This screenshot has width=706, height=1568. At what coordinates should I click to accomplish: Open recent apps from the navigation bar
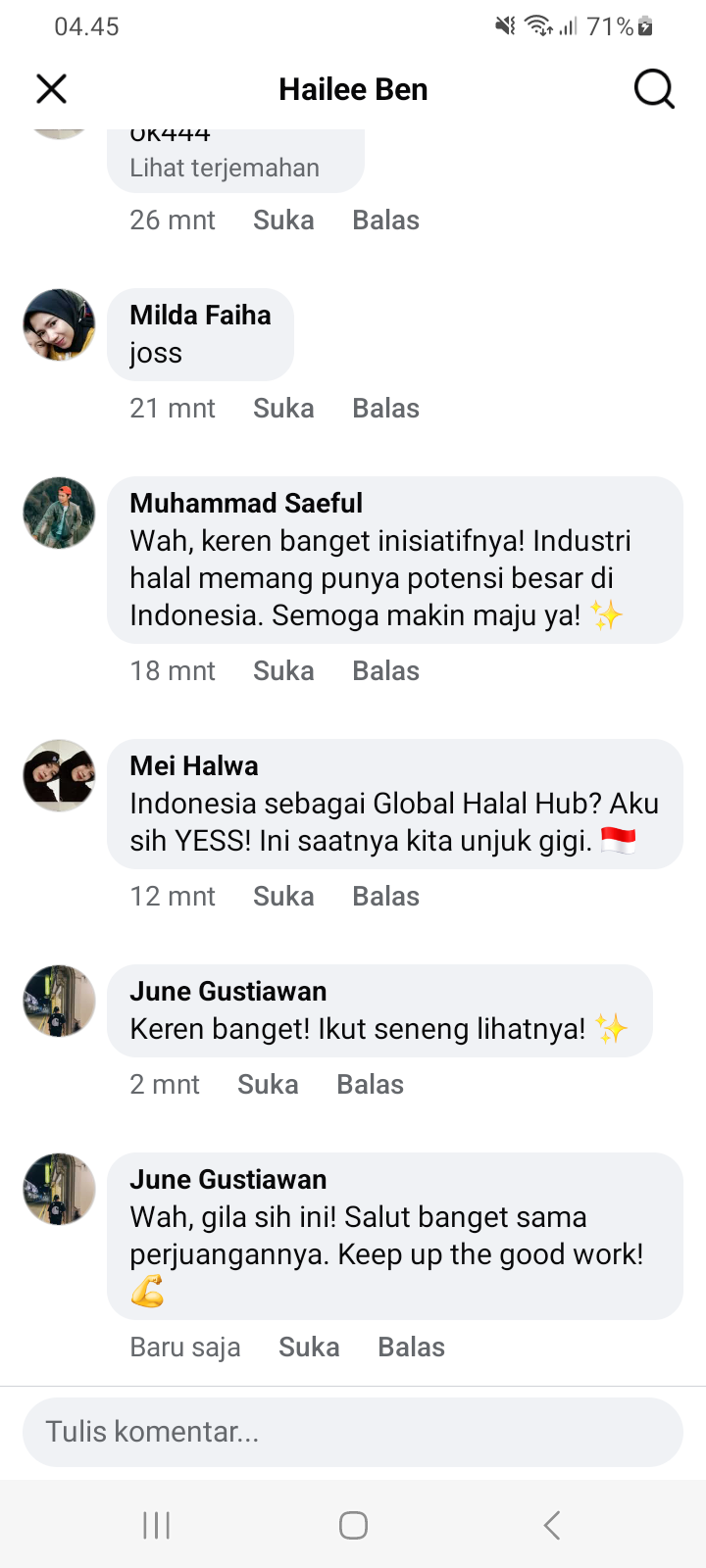157,1525
